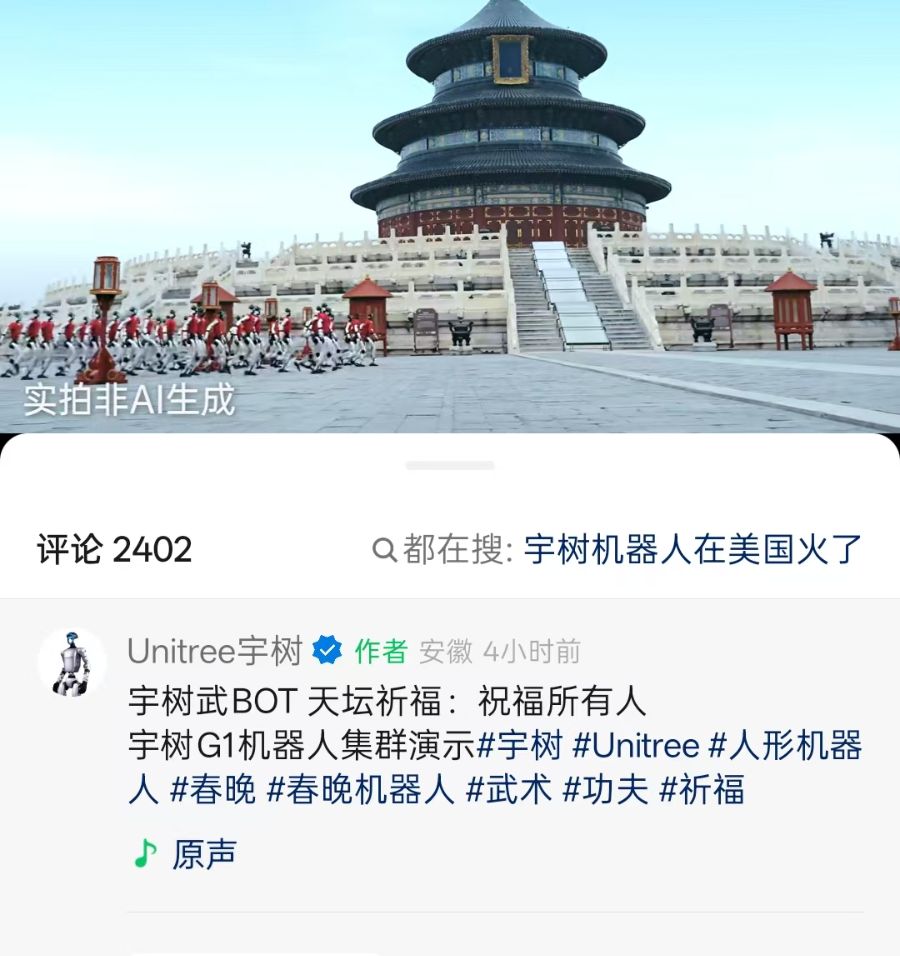Open hashtag #春晚

coord(213,790)
